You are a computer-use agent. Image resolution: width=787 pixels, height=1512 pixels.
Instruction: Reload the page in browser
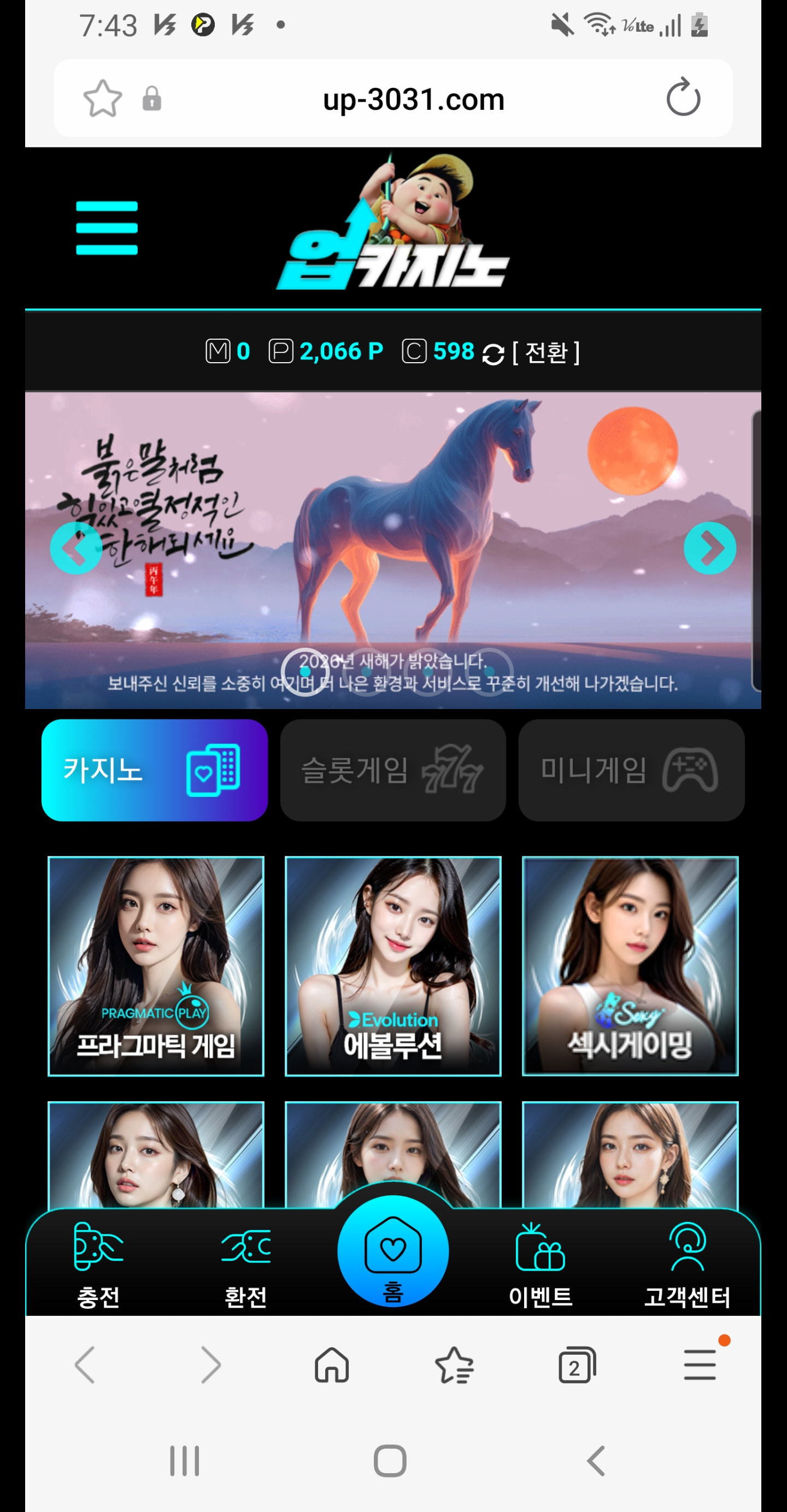click(683, 98)
